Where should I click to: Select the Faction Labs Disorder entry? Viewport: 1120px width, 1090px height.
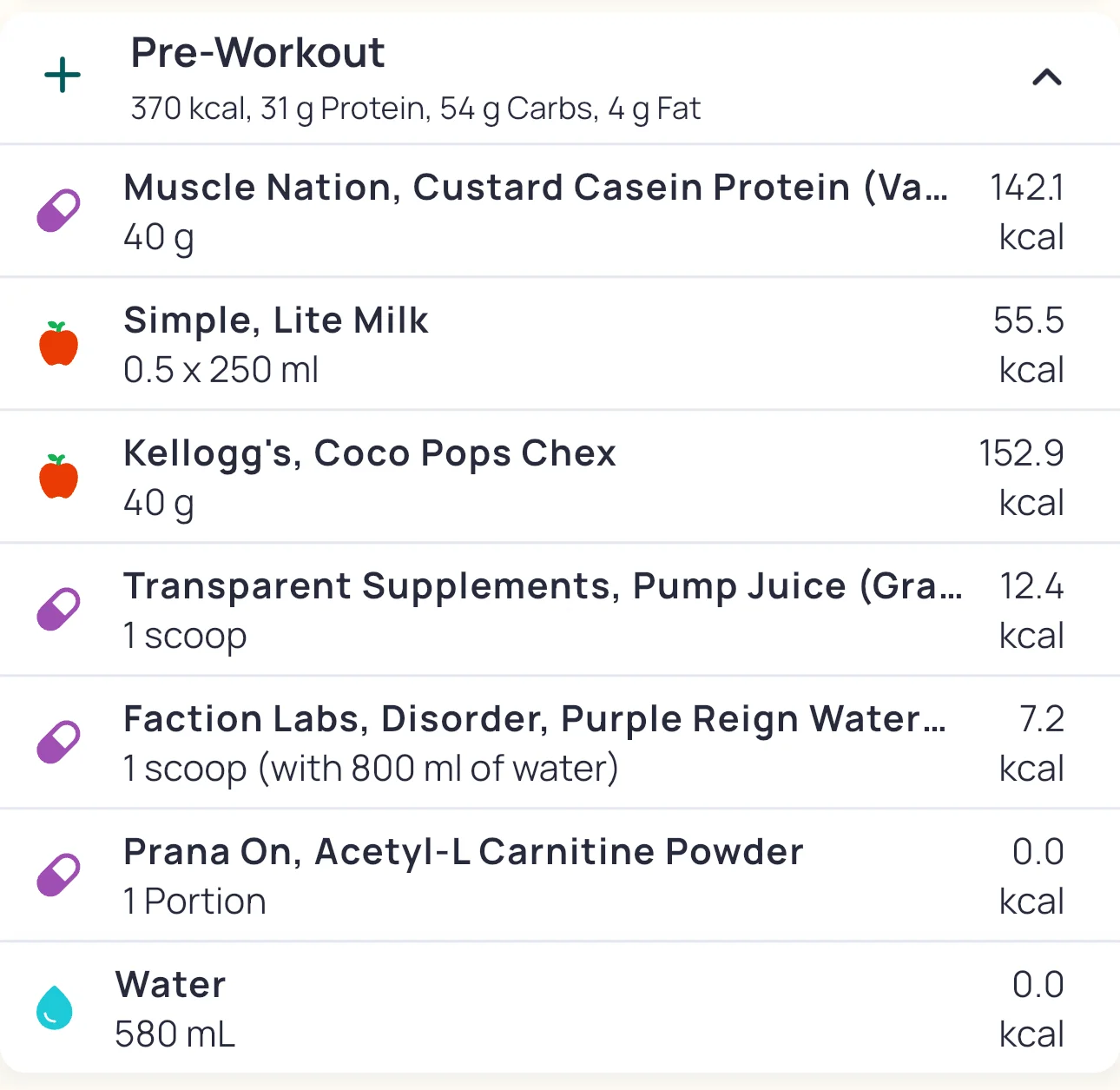(535, 743)
